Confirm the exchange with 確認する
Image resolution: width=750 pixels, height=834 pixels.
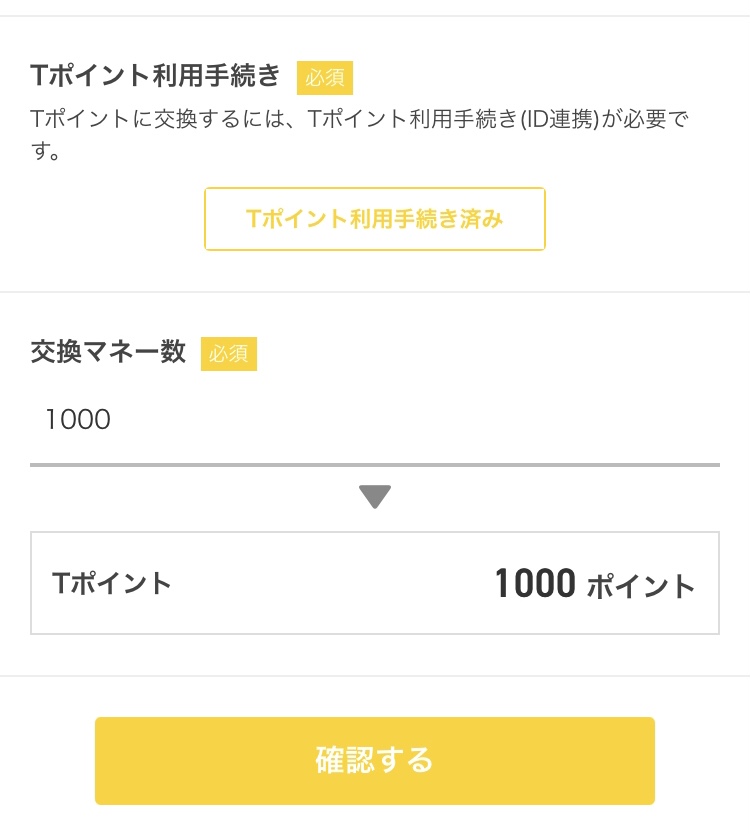(374, 761)
